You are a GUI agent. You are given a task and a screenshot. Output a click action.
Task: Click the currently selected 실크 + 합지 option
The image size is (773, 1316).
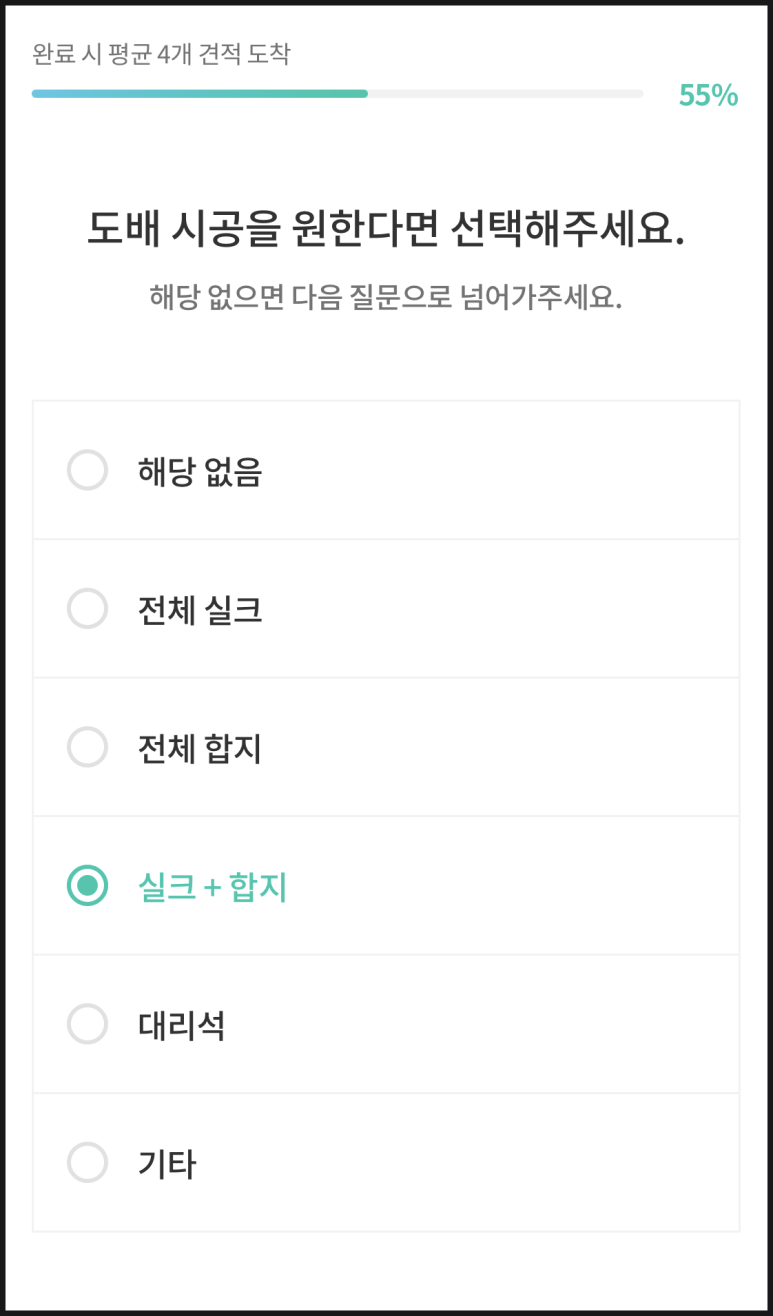click(386, 885)
